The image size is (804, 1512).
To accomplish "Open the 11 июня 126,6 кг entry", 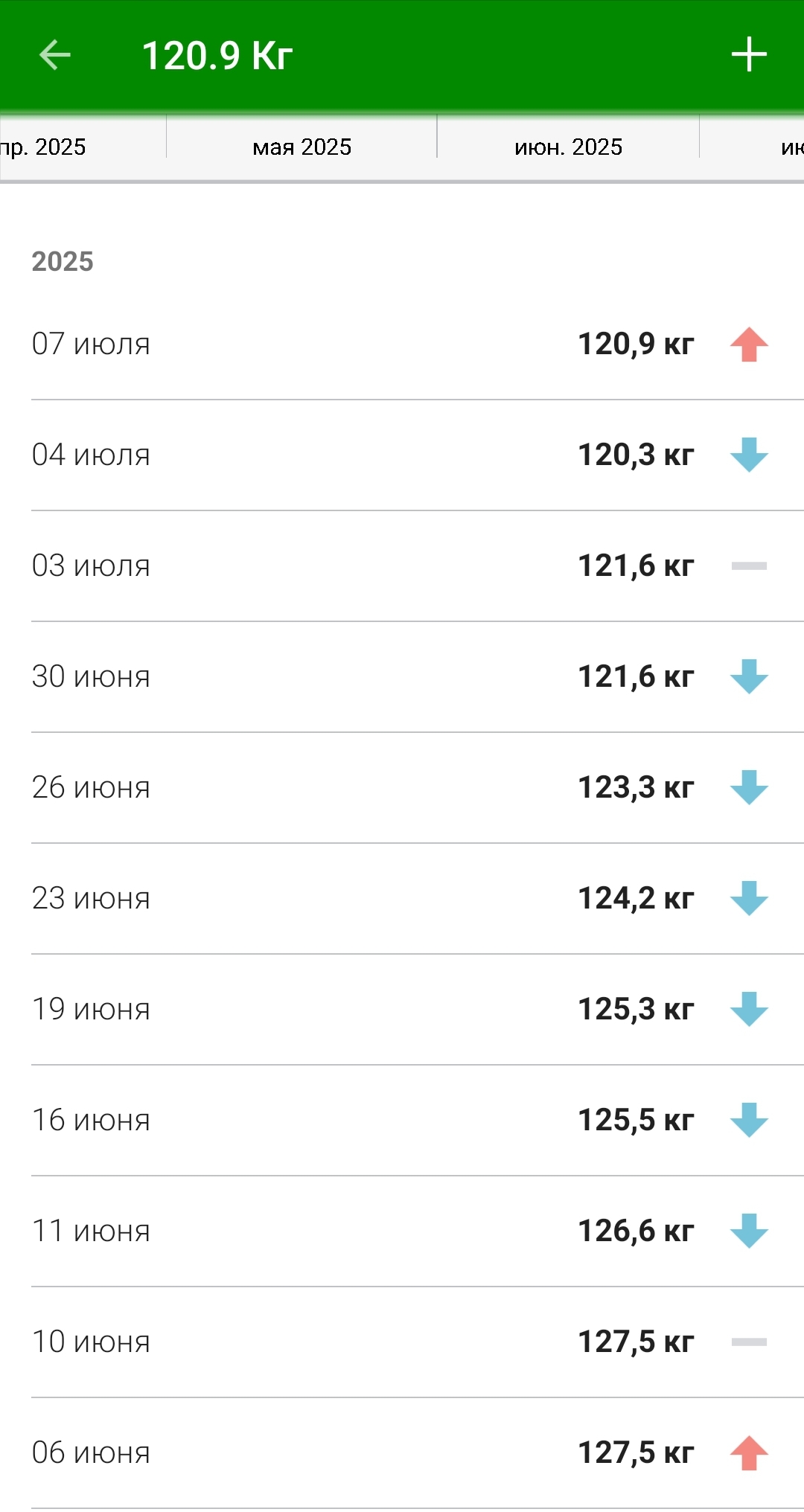I will tap(402, 1231).
